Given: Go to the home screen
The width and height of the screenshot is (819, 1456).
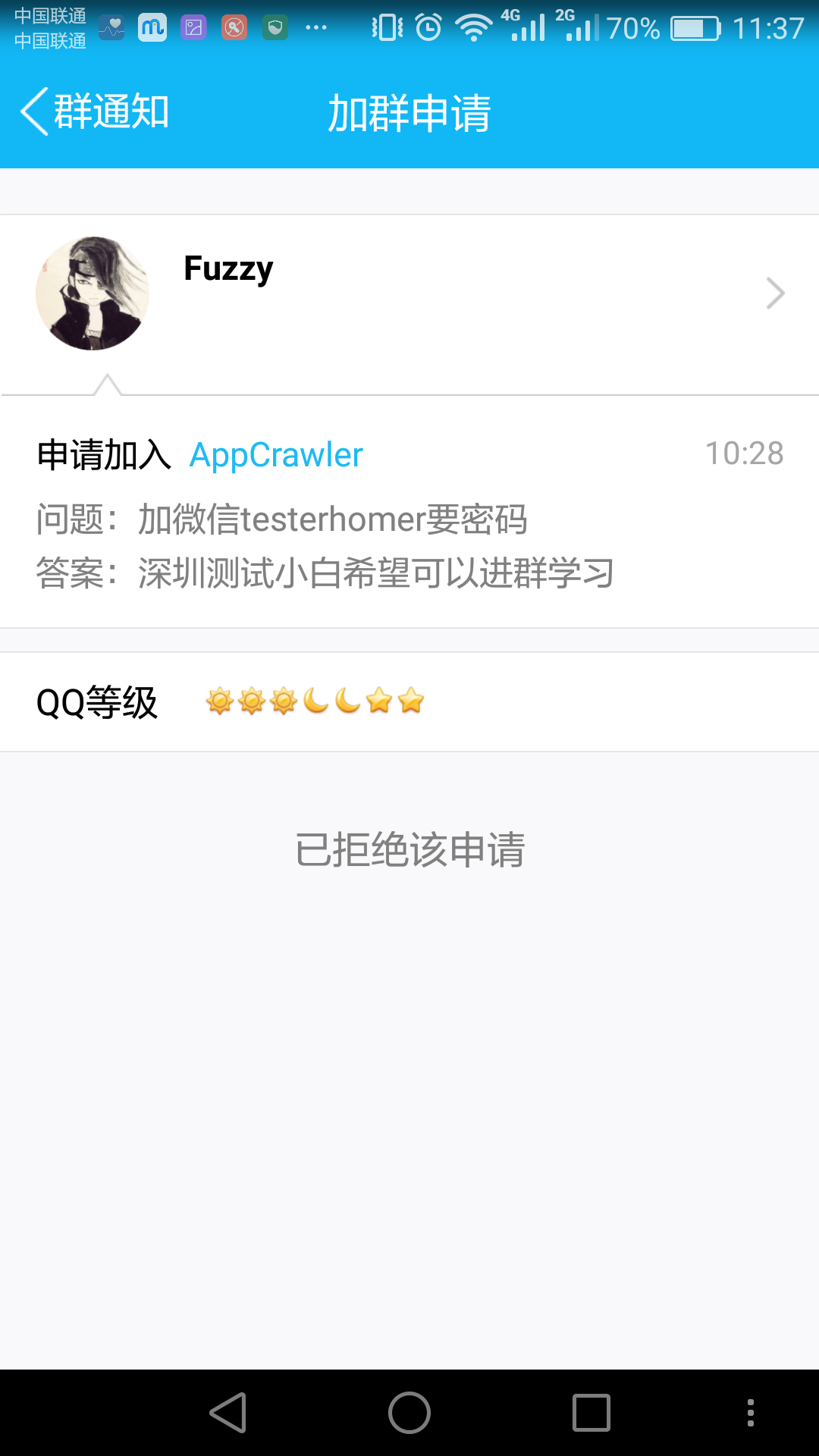Looking at the screenshot, I should pos(409,1413).
